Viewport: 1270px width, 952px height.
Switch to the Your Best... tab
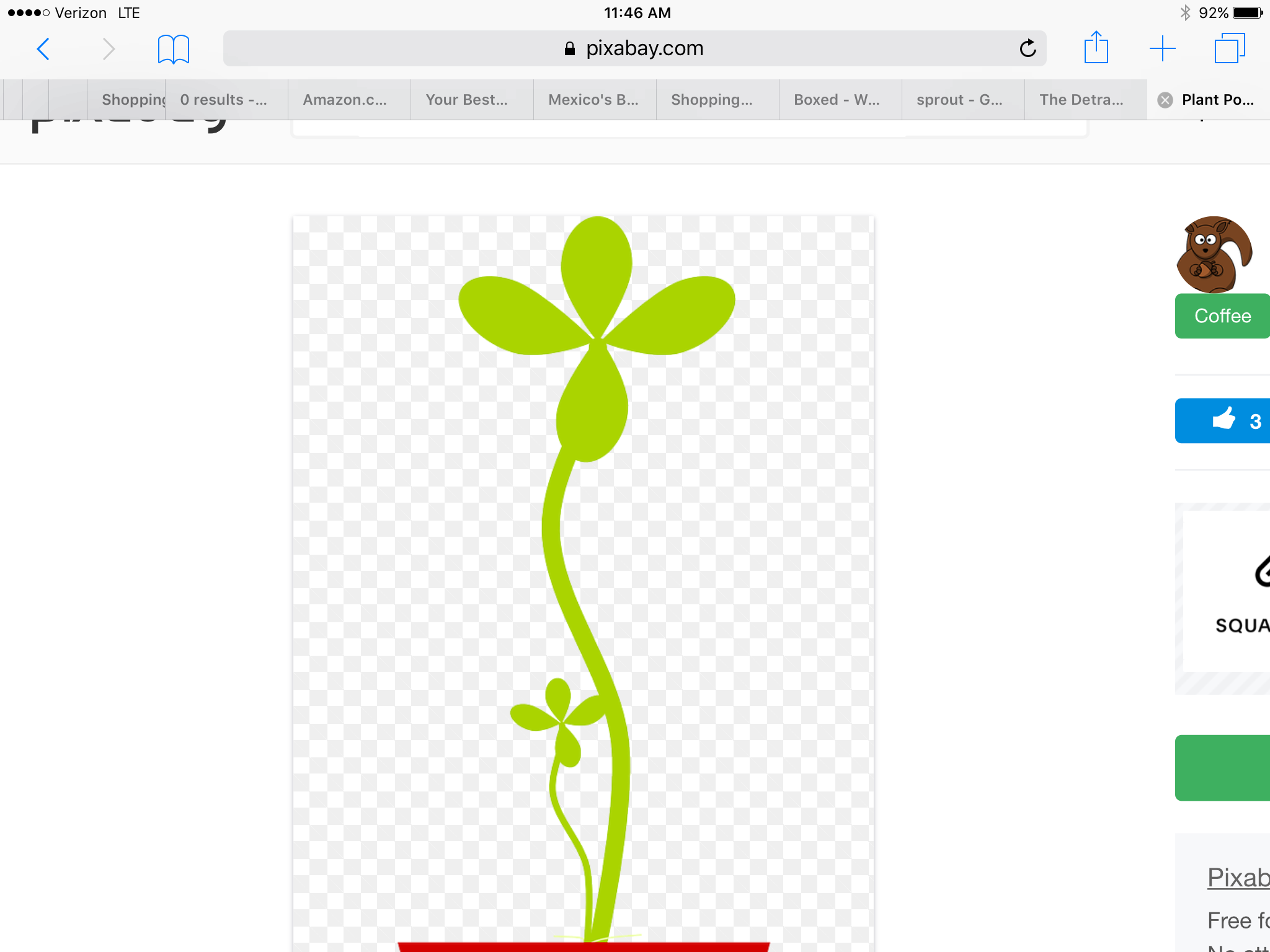coord(467,100)
